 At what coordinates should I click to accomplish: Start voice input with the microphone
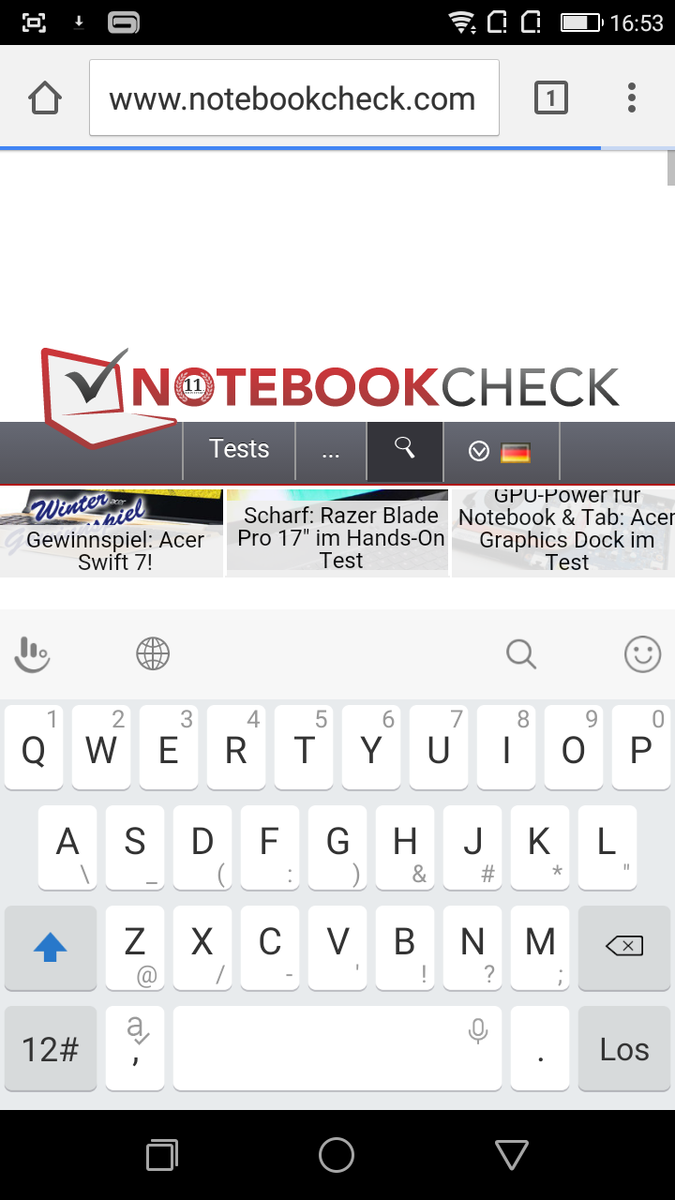(x=478, y=1032)
